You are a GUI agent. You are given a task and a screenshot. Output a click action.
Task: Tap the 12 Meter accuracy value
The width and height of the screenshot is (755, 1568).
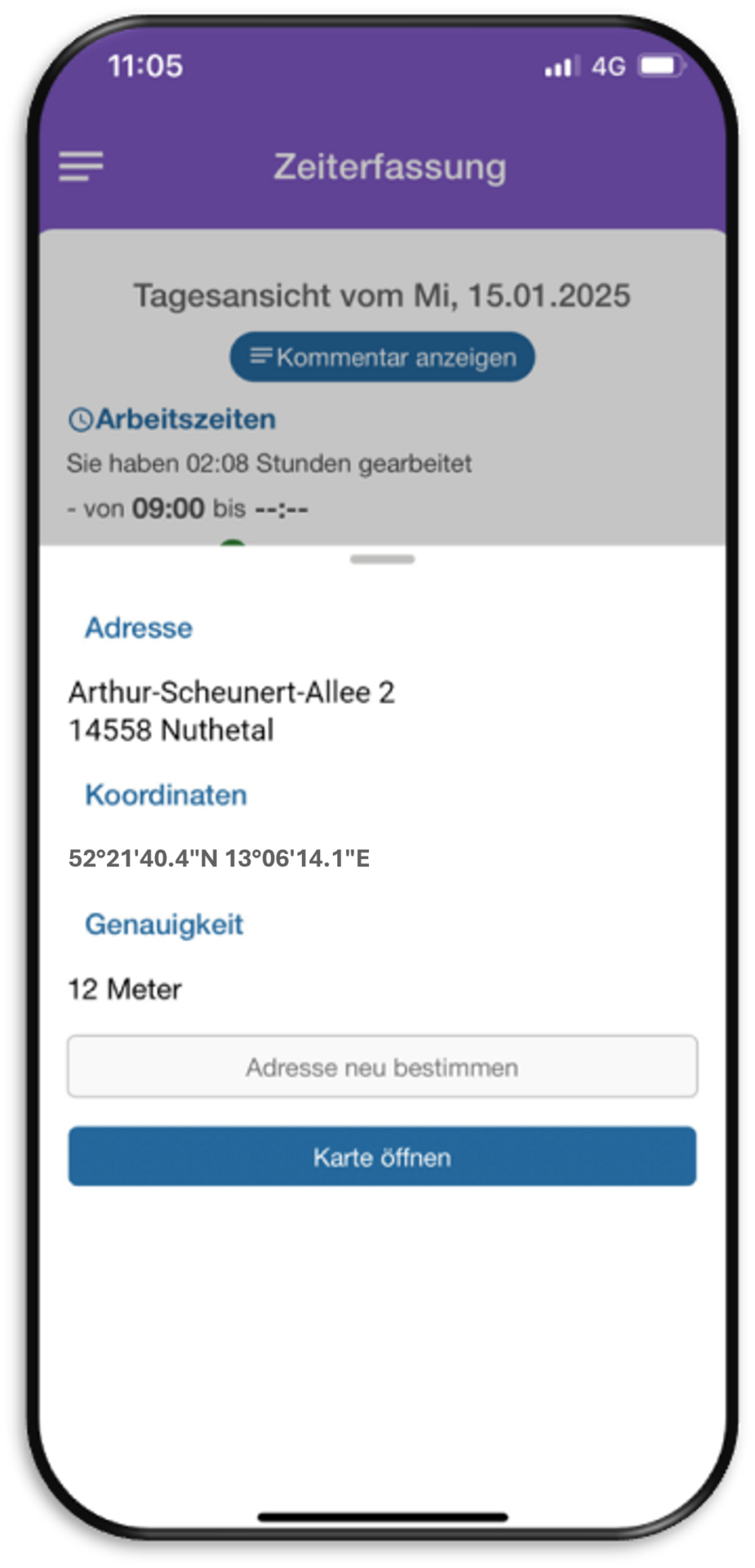[x=123, y=989]
